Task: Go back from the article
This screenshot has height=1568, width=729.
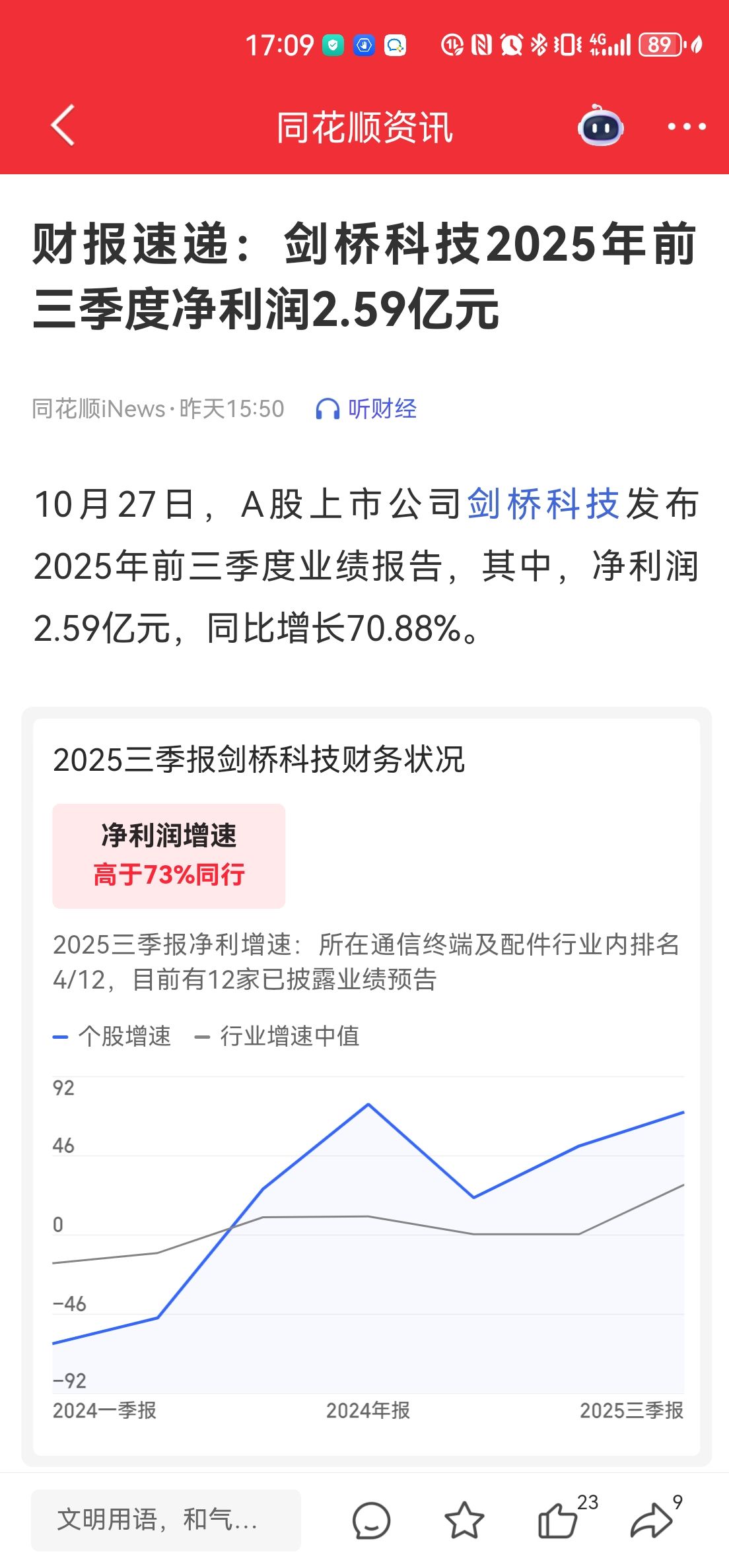Action: tap(63, 125)
